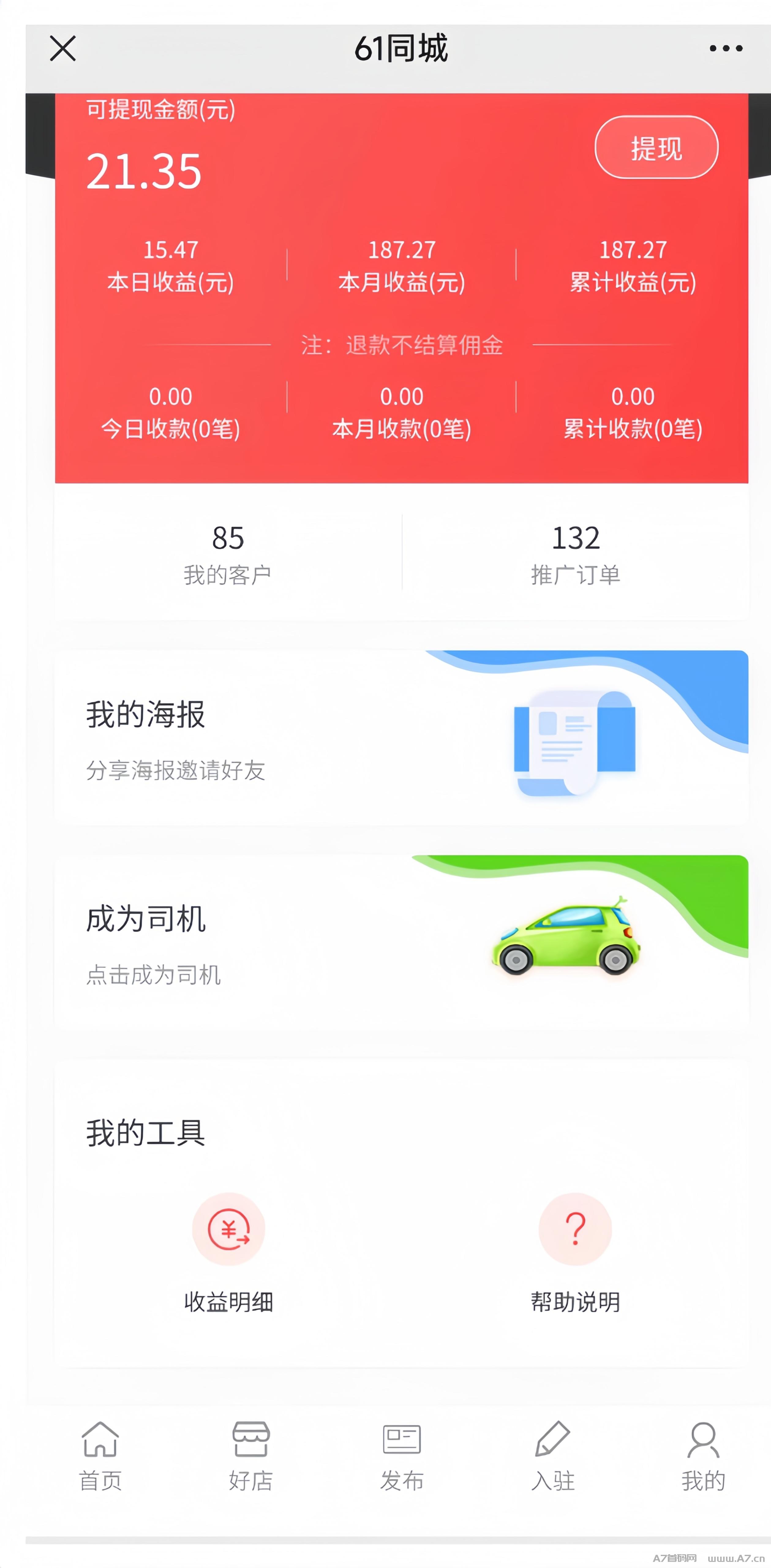Viewport: 771px width, 1568px height.
Task: Tap the 提现 withdraw button
Action: click(x=656, y=147)
